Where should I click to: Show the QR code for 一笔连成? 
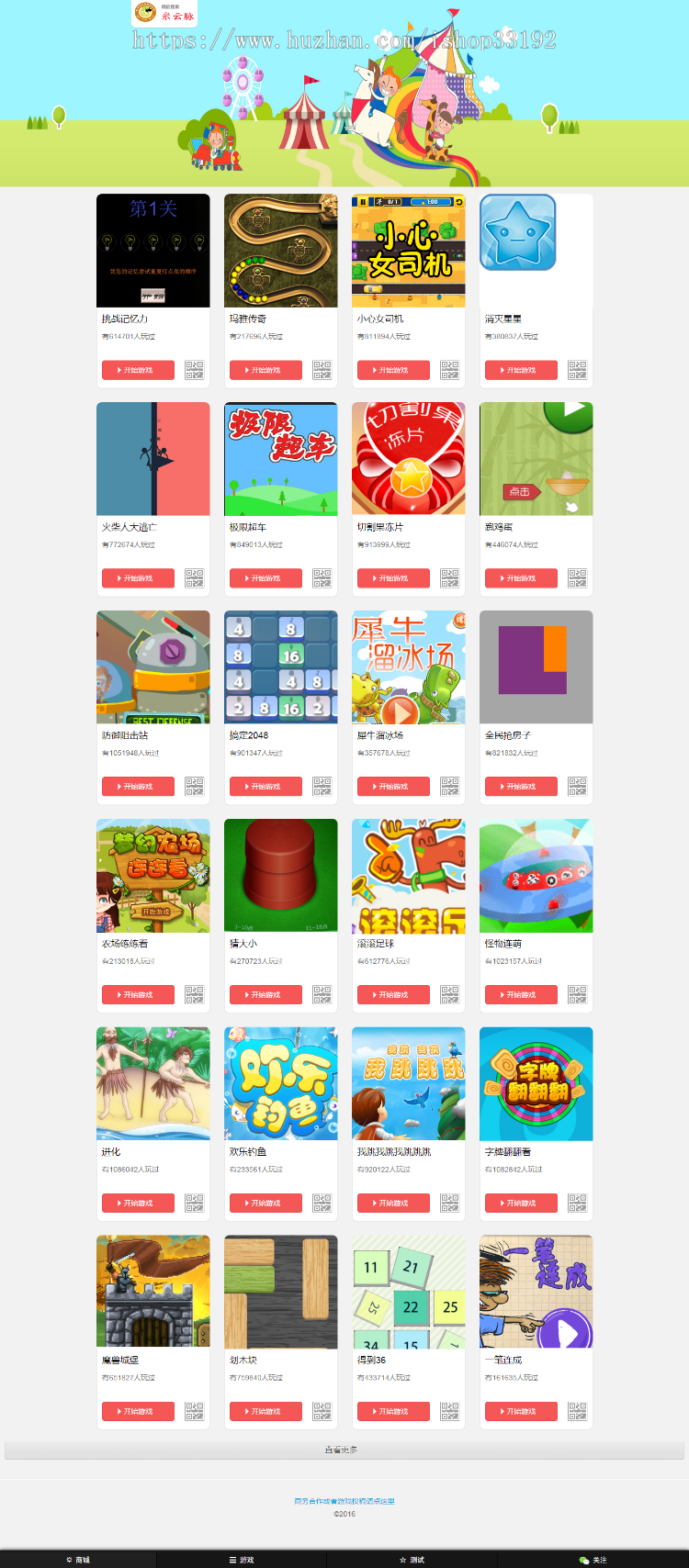(577, 1411)
